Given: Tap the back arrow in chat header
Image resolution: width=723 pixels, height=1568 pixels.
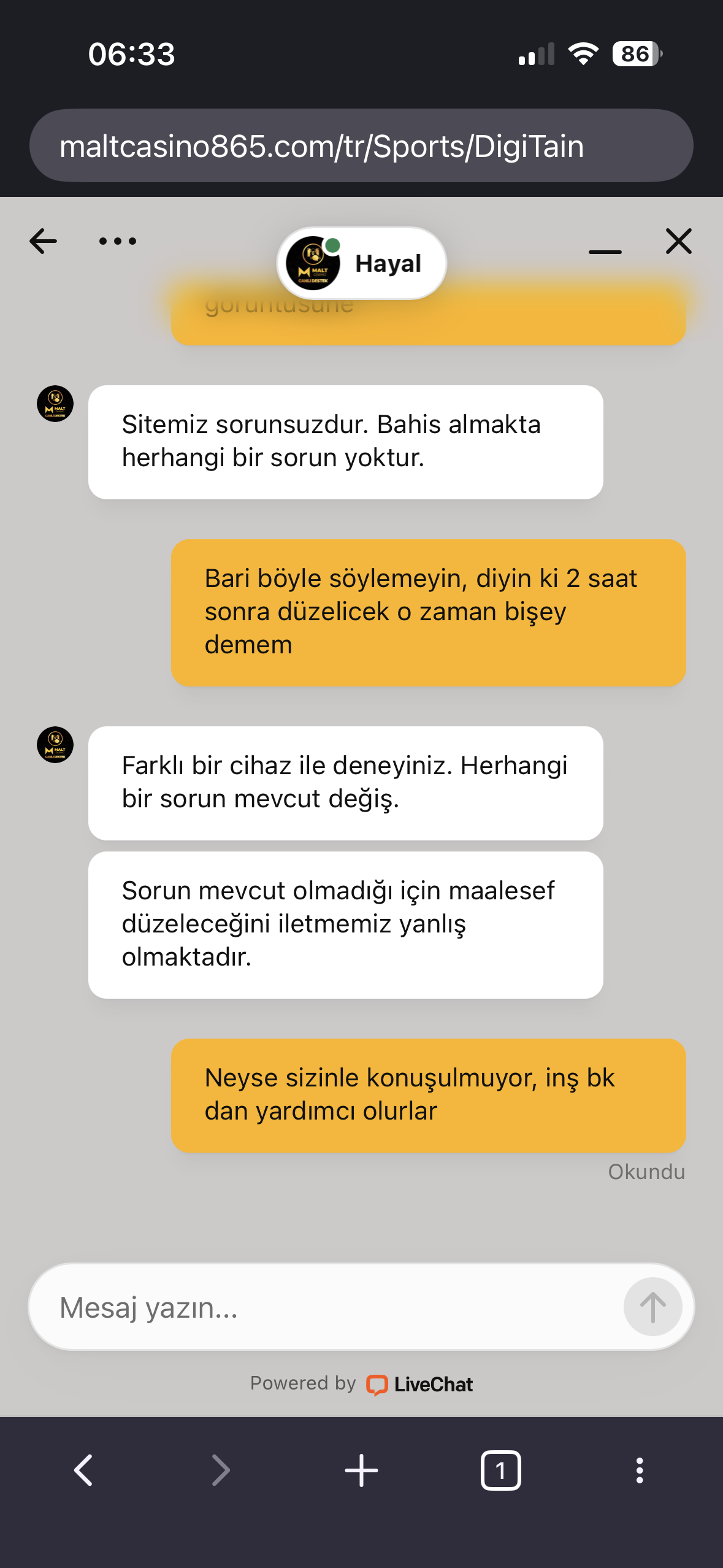Looking at the screenshot, I should coord(44,241).
